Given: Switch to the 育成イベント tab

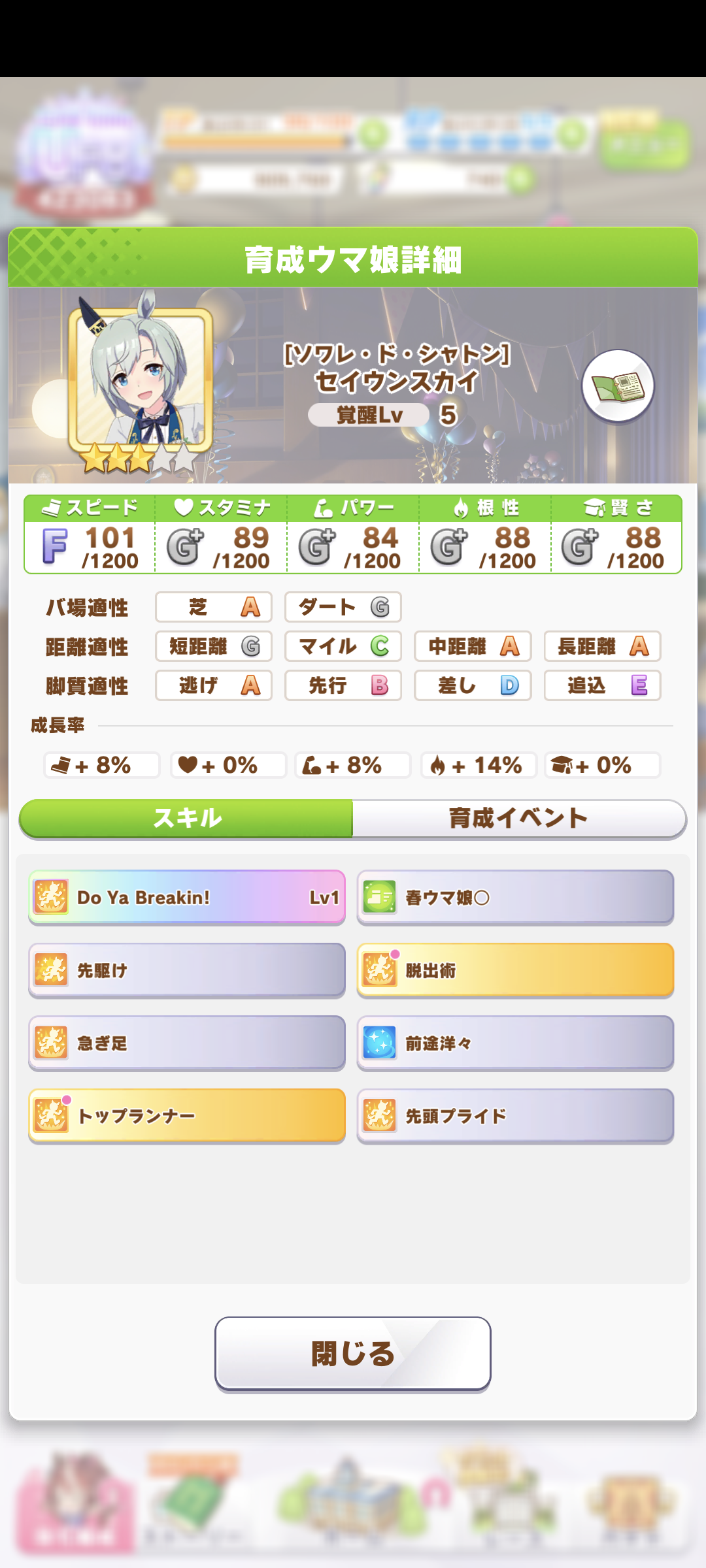Looking at the screenshot, I should pyautogui.click(x=518, y=818).
